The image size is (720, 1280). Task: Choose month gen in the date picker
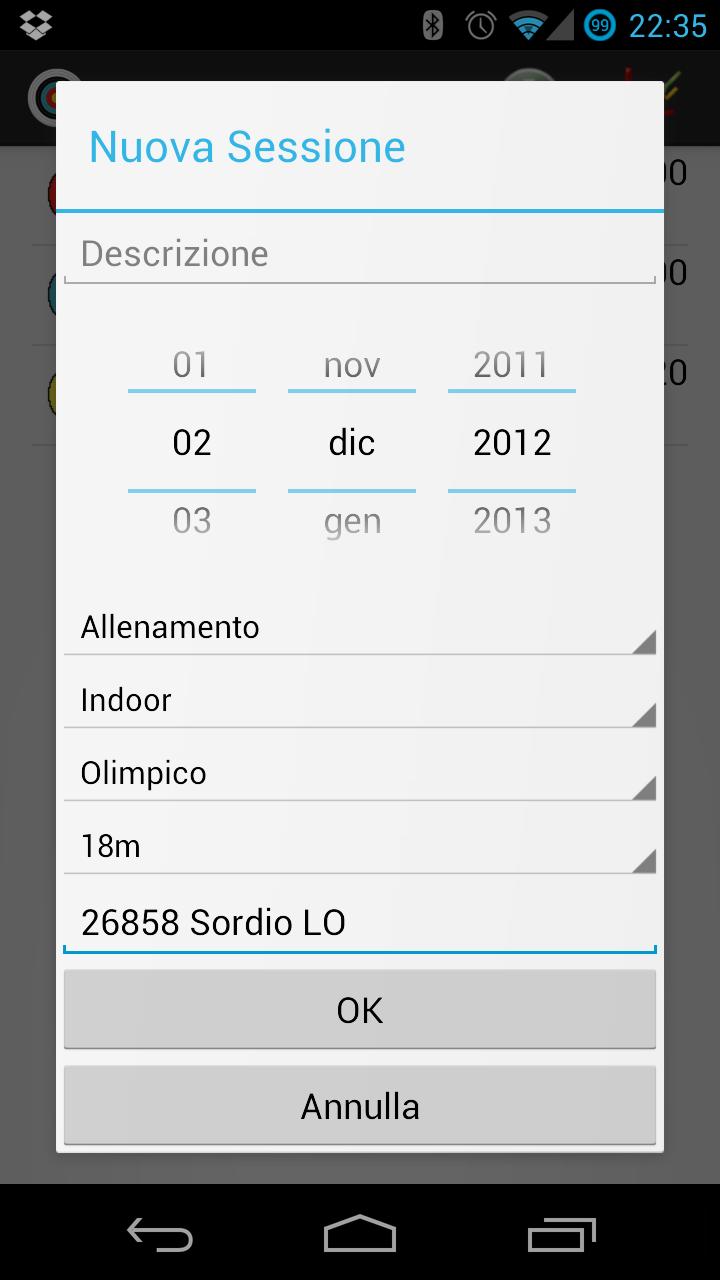point(352,521)
